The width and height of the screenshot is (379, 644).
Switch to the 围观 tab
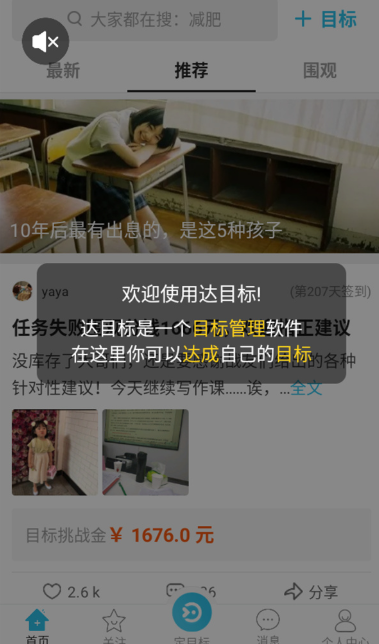320,71
